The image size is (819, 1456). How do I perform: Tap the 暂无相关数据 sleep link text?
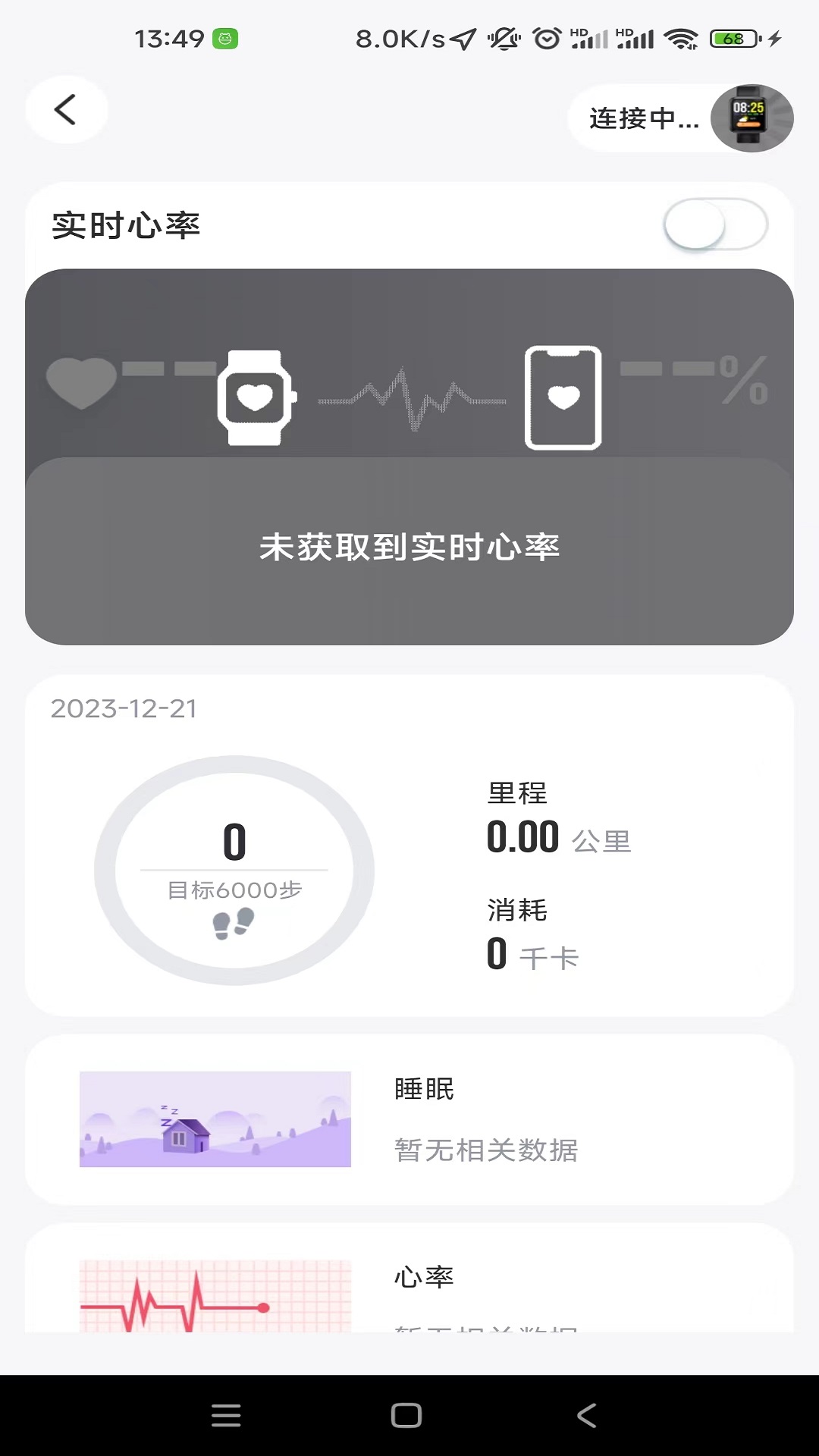pyautogui.click(x=486, y=1151)
